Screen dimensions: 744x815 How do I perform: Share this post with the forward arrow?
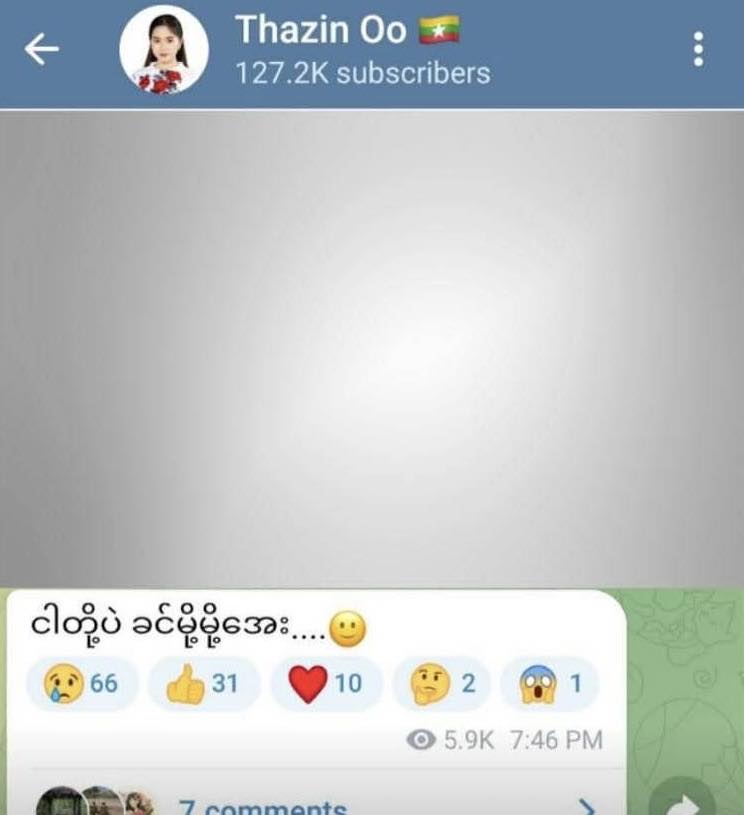pyautogui.click(x=682, y=800)
